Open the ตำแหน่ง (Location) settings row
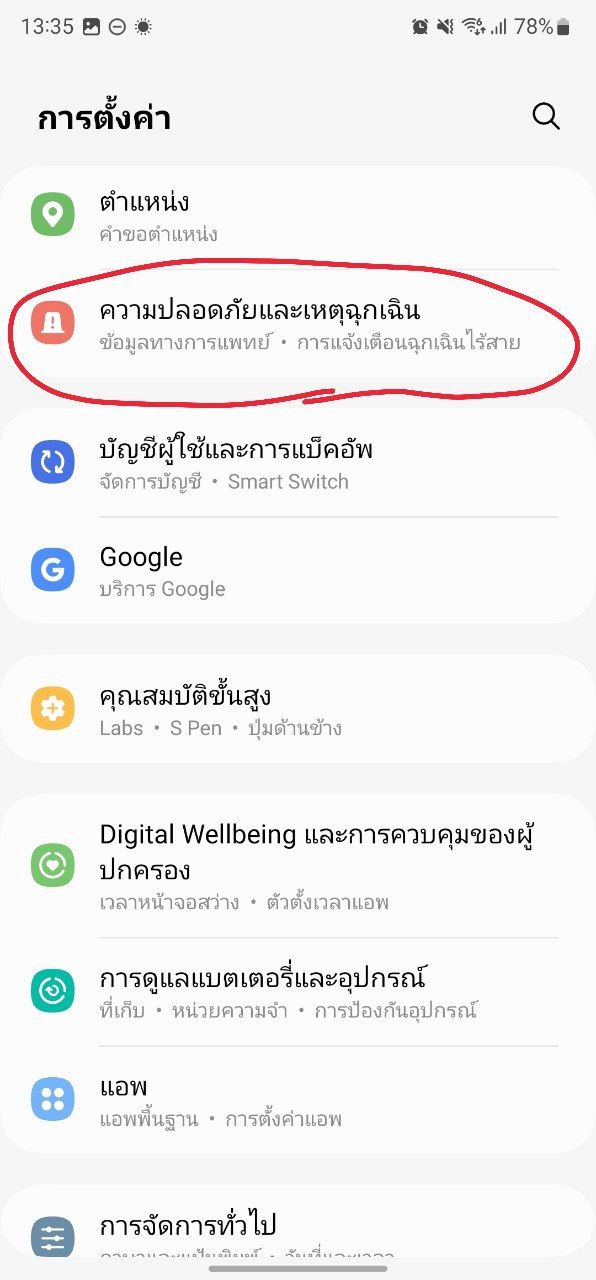Viewport: 596px width, 1280px height. [298, 217]
